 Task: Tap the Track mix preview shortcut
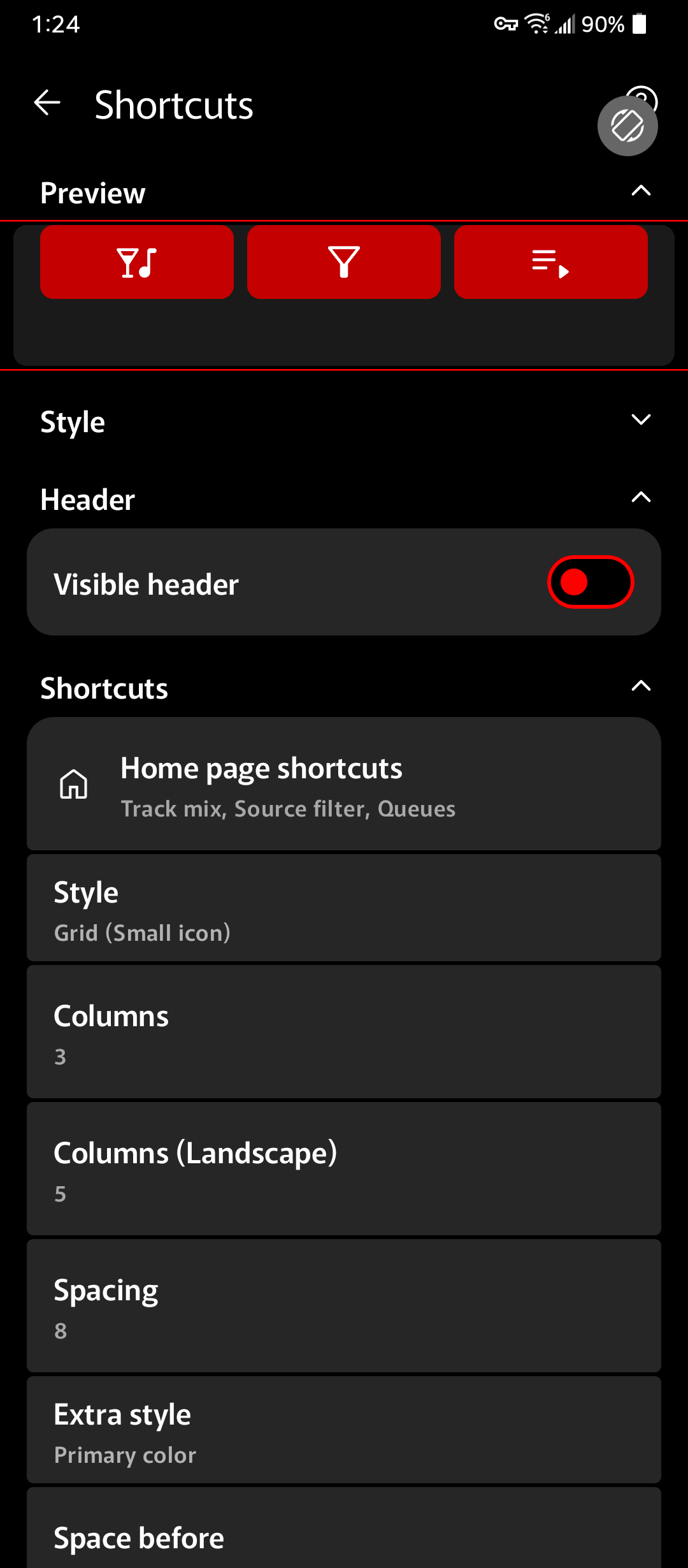click(137, 262)
